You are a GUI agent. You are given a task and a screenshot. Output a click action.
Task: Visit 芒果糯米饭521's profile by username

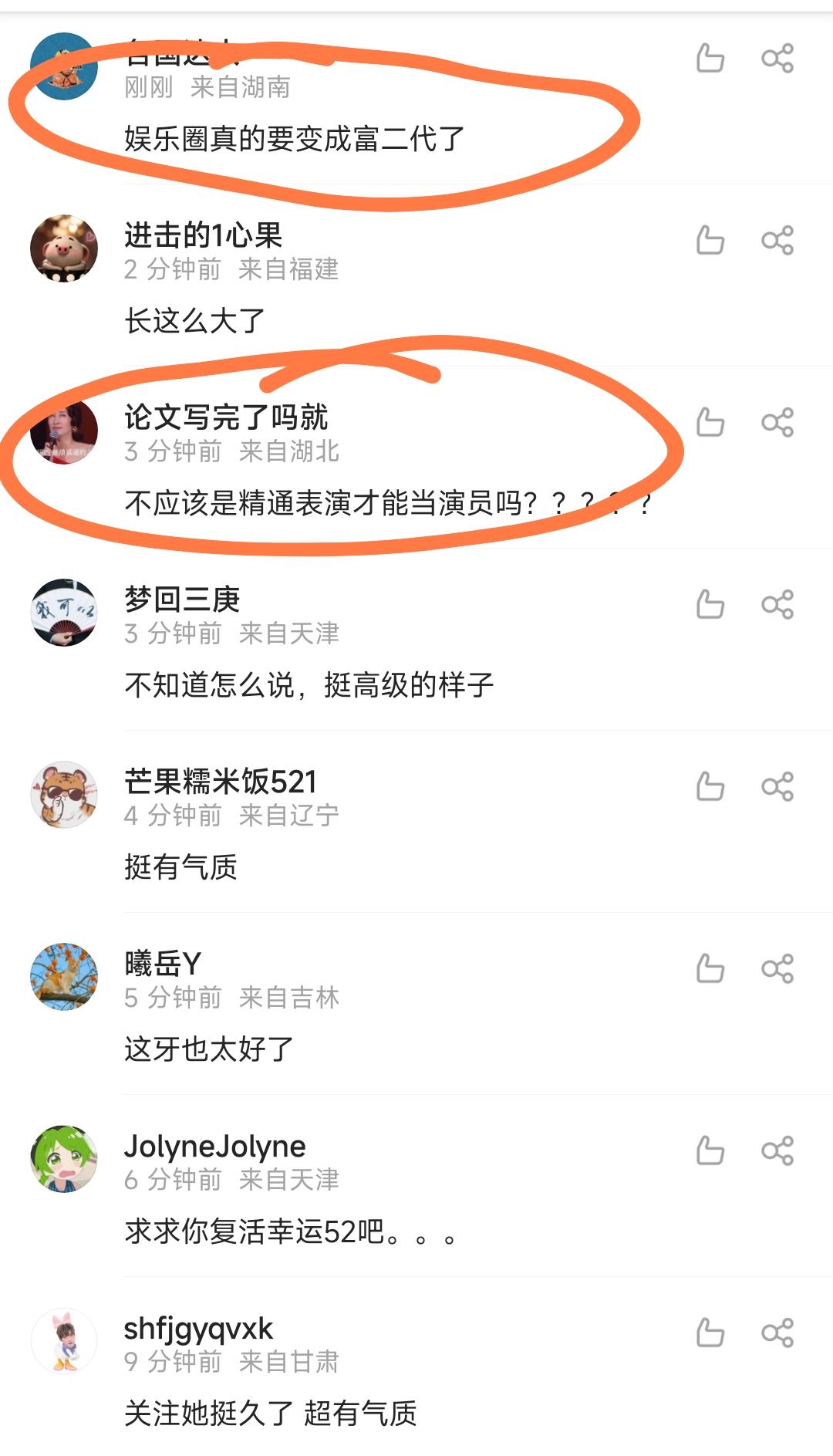221,782
